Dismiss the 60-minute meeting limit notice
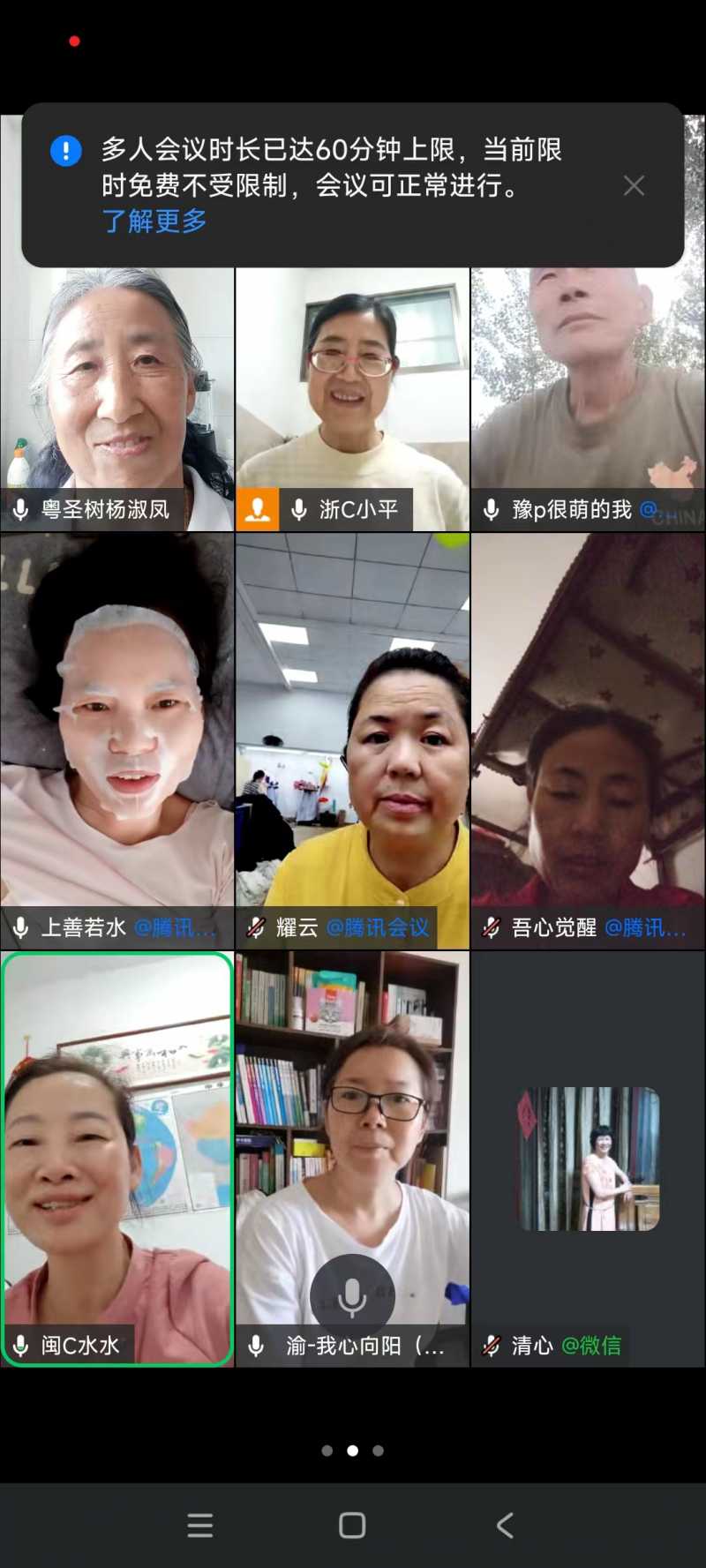This screenshot has height=1568, width=706. (x=634, y=185)
